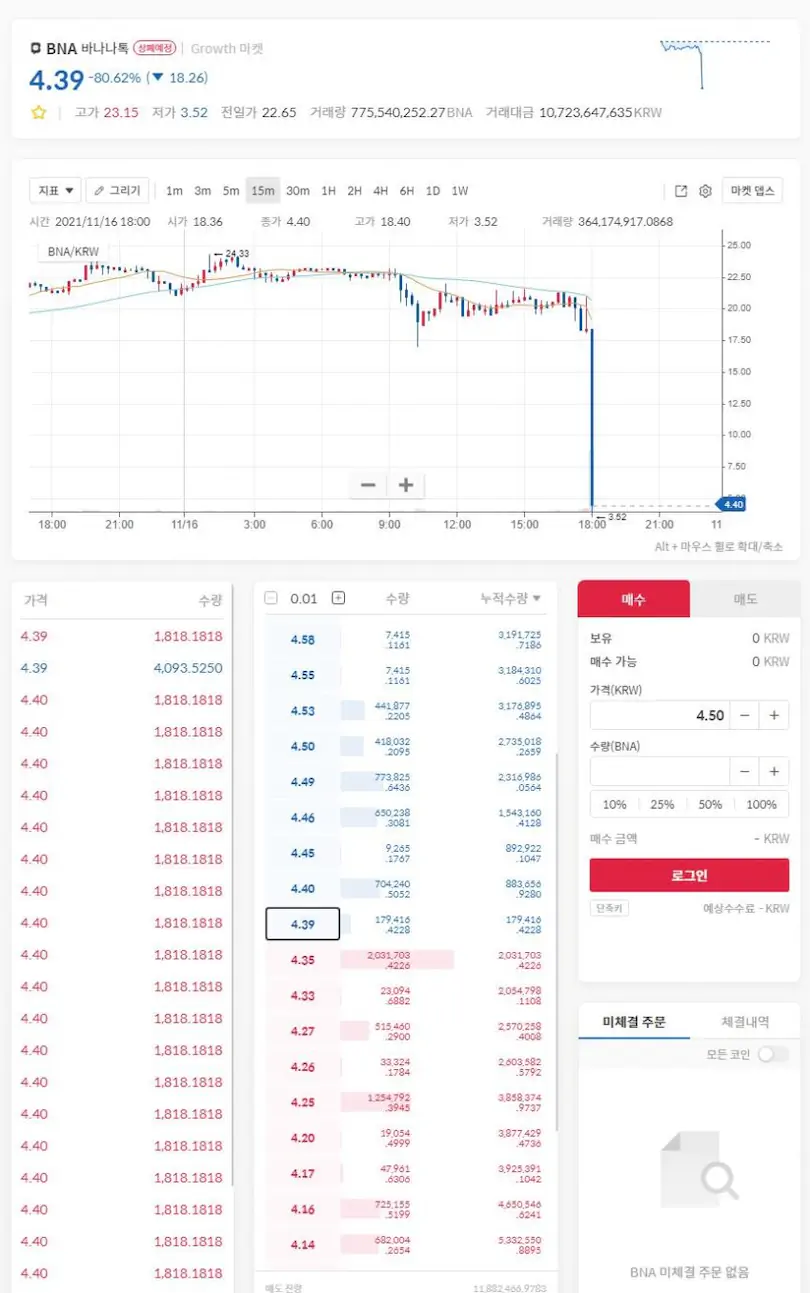Click the yellow favorite star icon
Viewport: 810px width, 1293px height.
tap(37, 112)
